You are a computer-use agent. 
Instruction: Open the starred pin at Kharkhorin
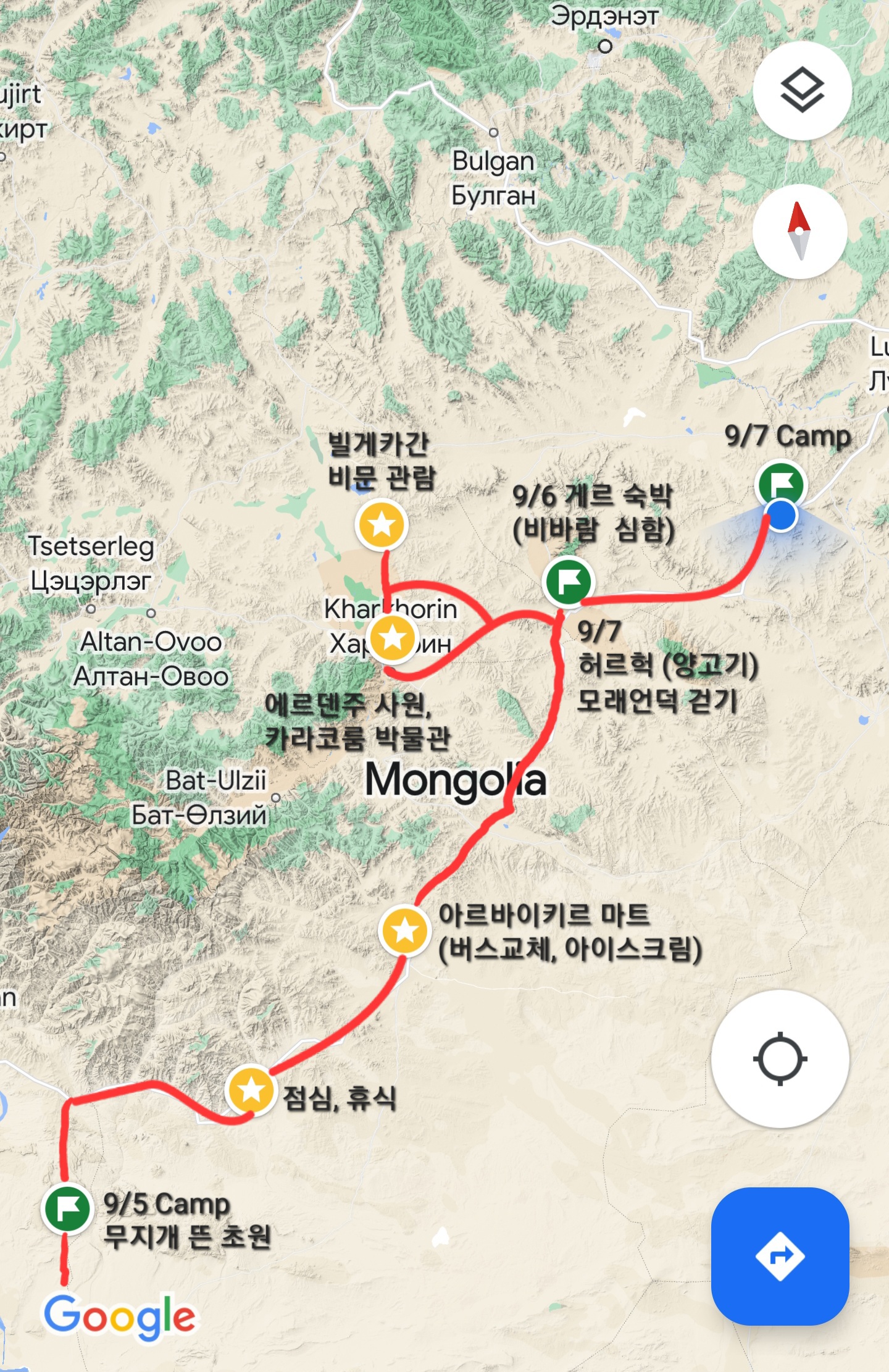[x=393, y=638]
